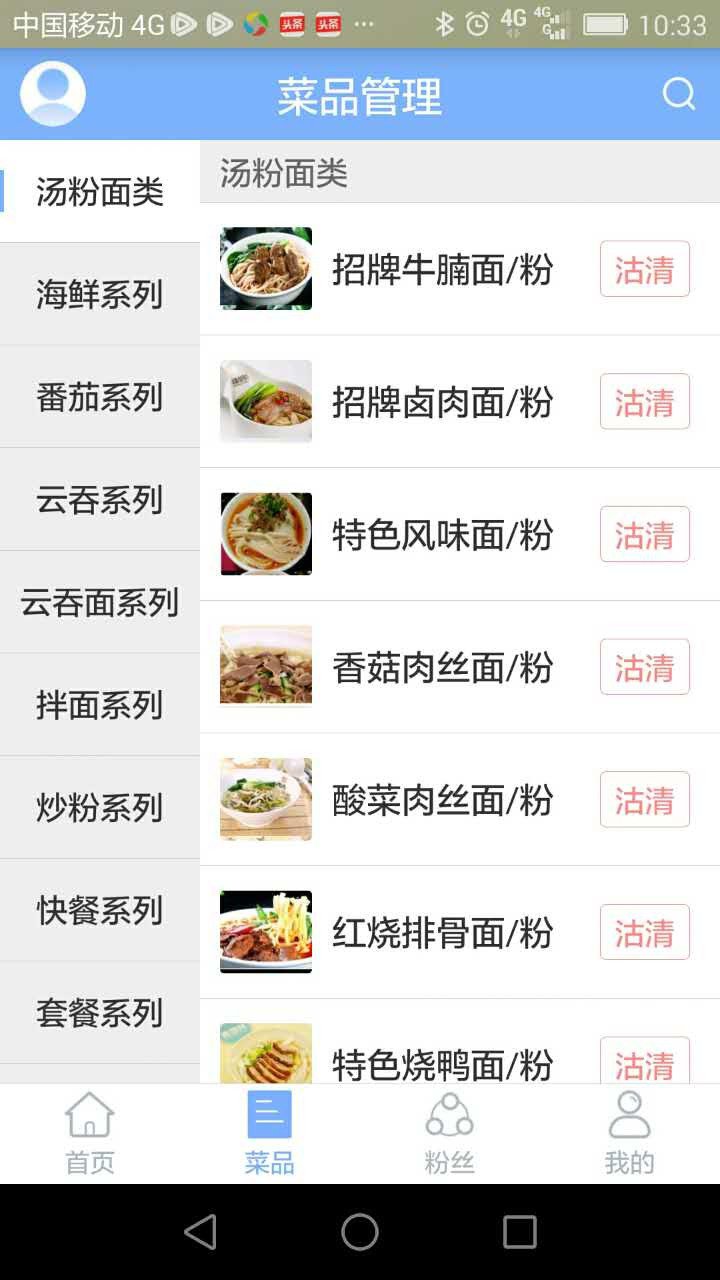
Task: Tap the 我的 profile icon
Action: (x=629, y=1112)
